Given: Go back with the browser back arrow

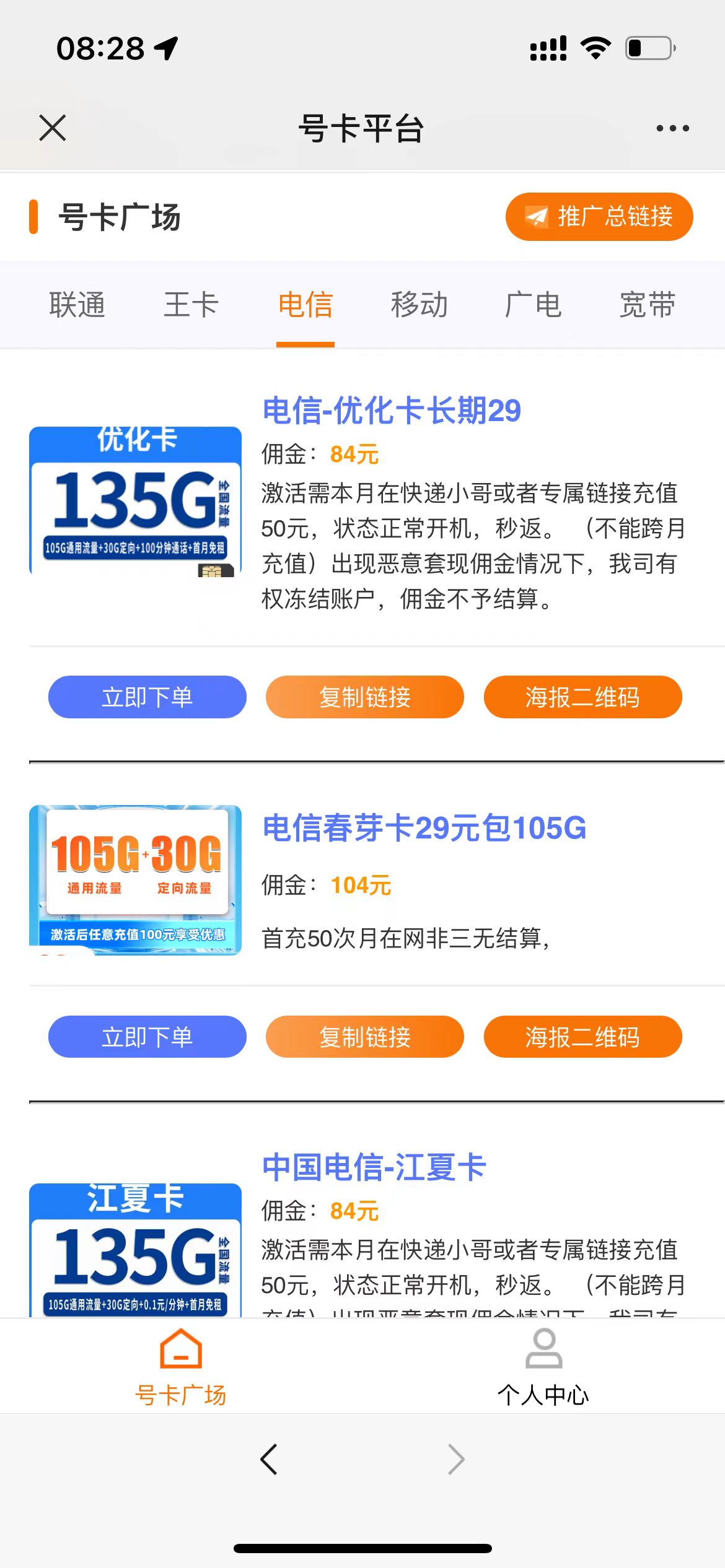Looking at the screenshot, I should [x=269, y=1460].
